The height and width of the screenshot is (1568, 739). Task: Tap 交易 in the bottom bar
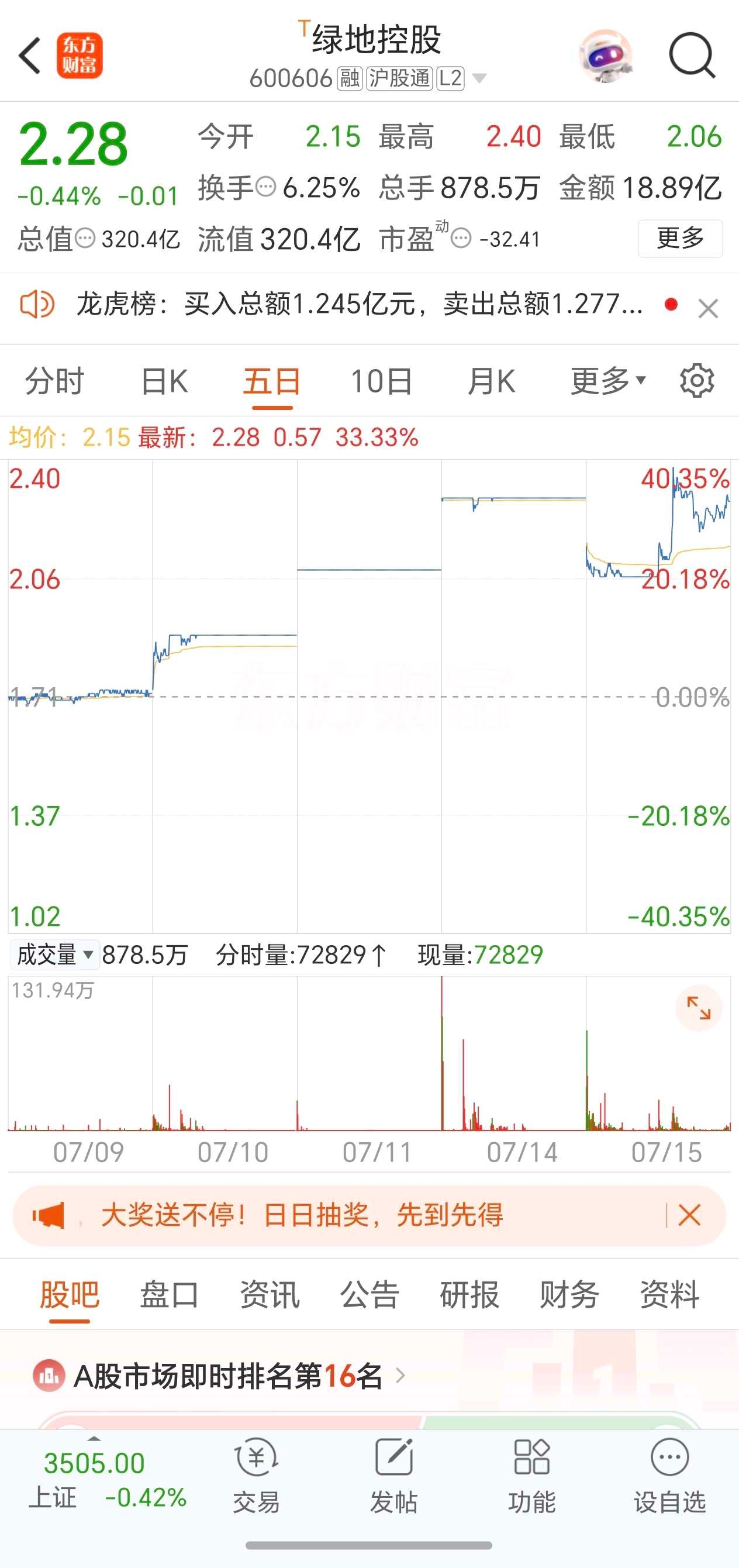(x=256, y=1477)
